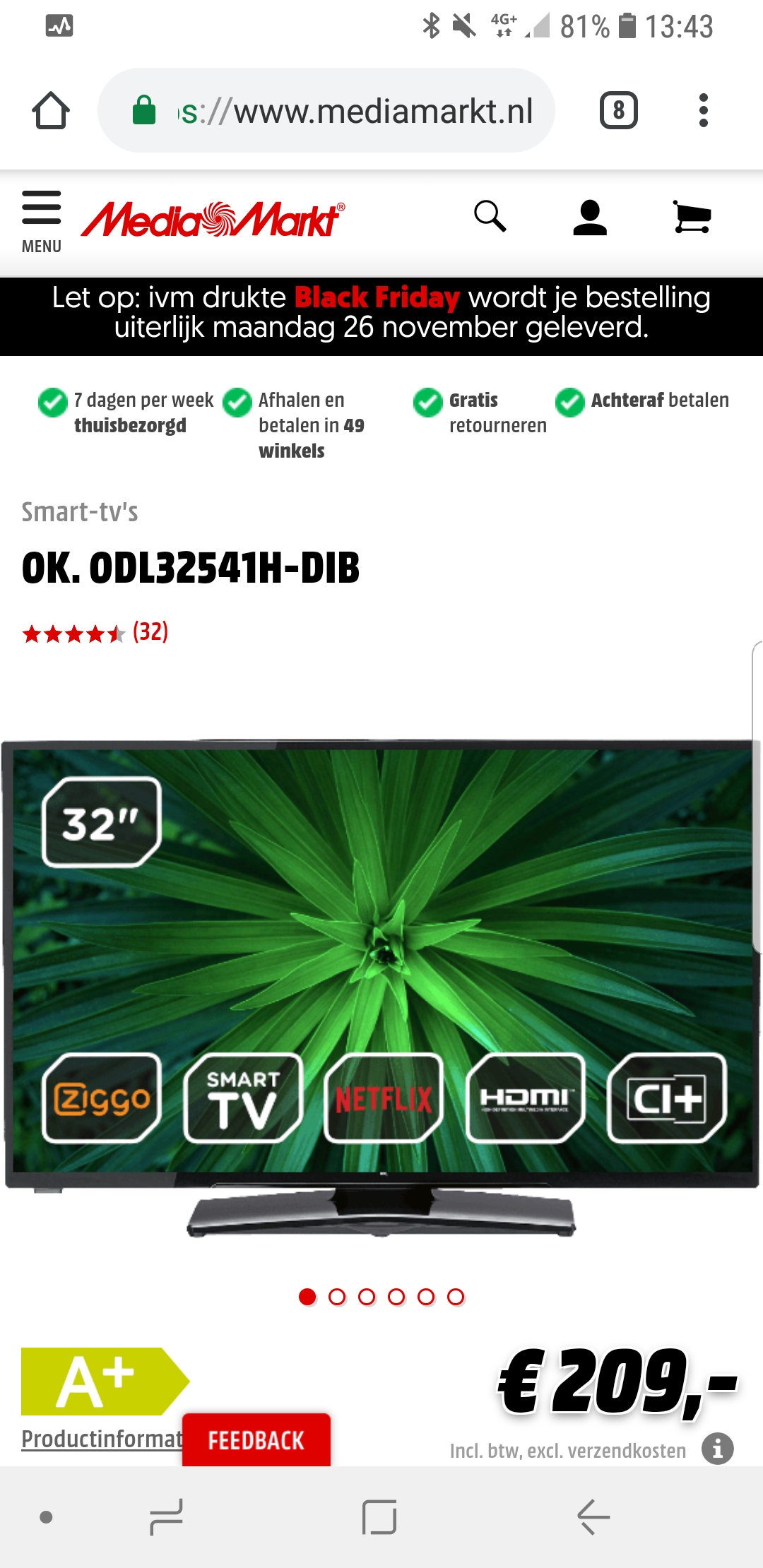Image resolution: width=763 pixels, height=1568 pixels.
Task: Open the account profile icon
Action: tap(590, 217)
